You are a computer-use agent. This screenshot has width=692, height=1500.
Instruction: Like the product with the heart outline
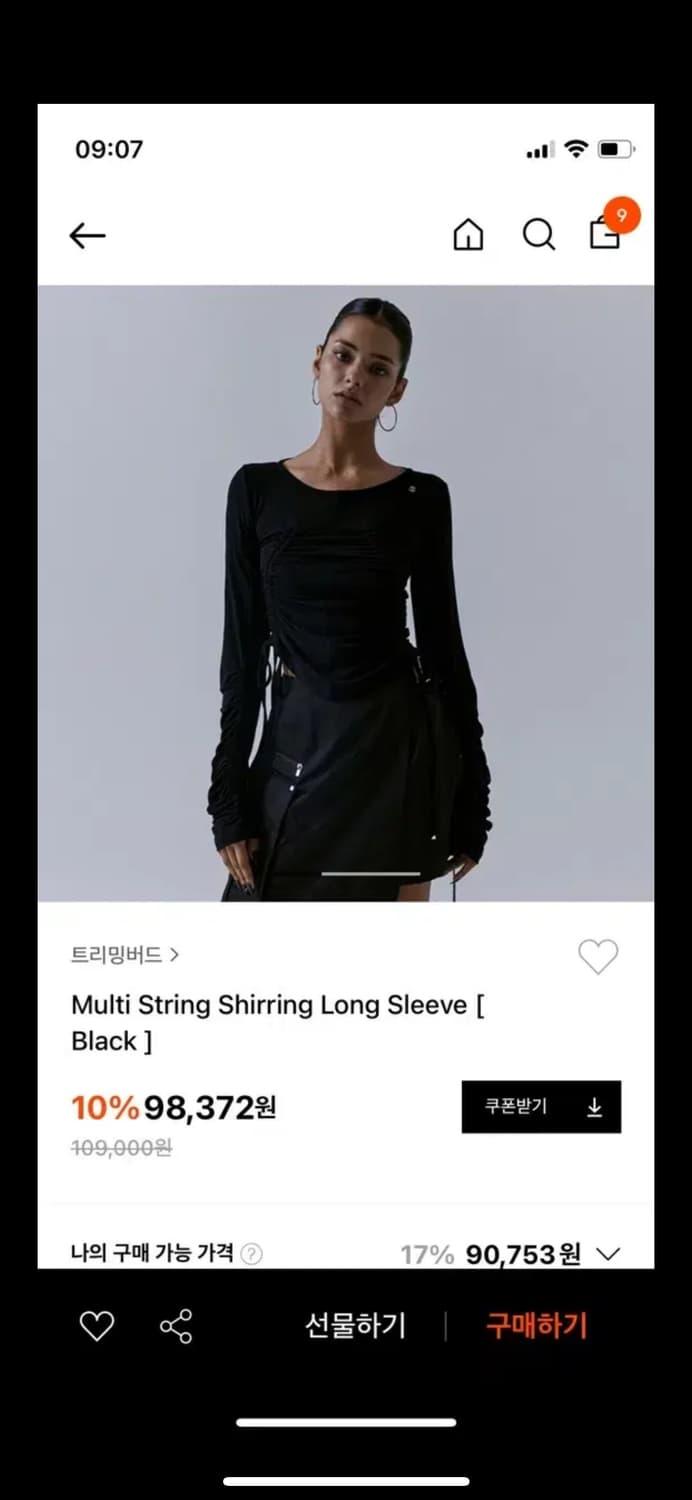point(598,957)
